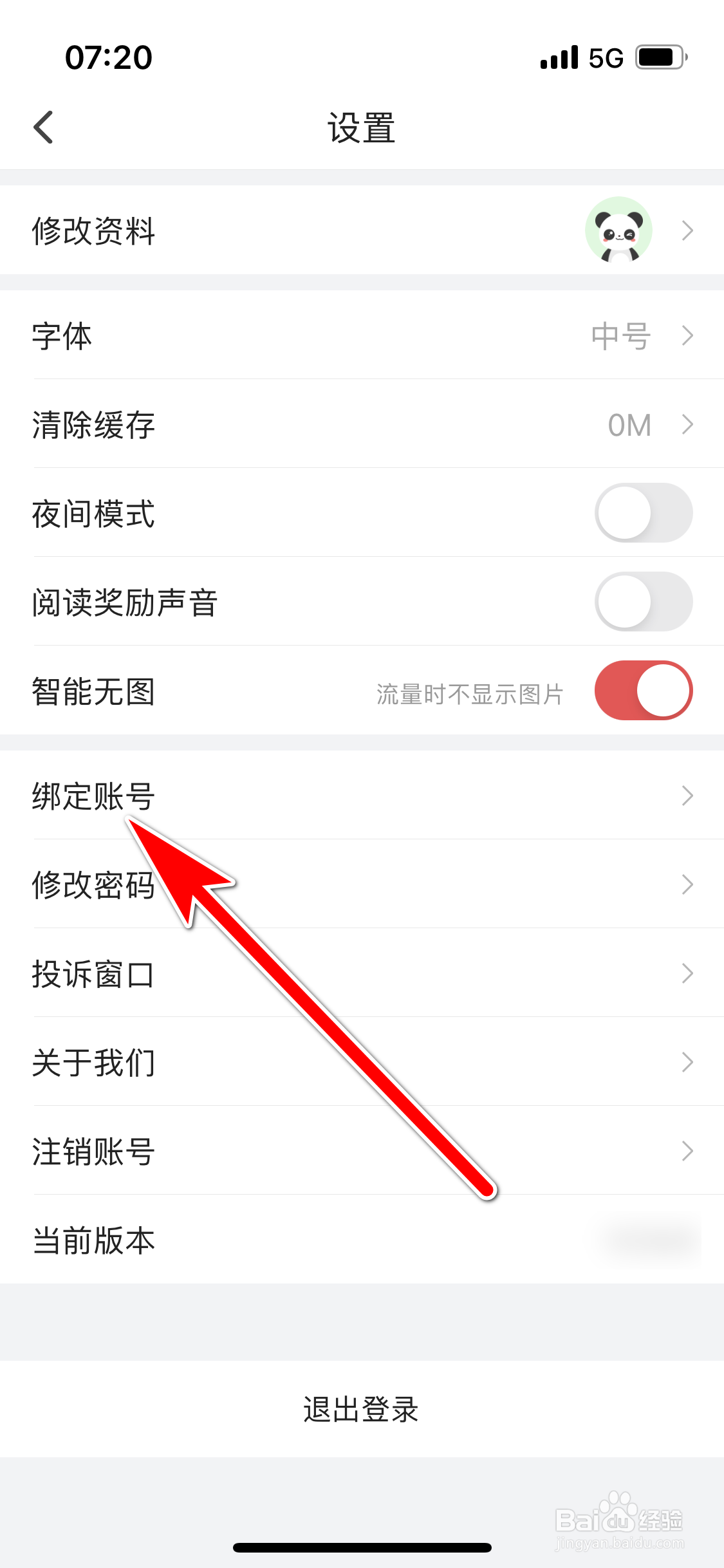Screen dimensions: 724x1568
Task: Disable the 智能无图 smart no-image switch
Action: (x=644, y=689)
